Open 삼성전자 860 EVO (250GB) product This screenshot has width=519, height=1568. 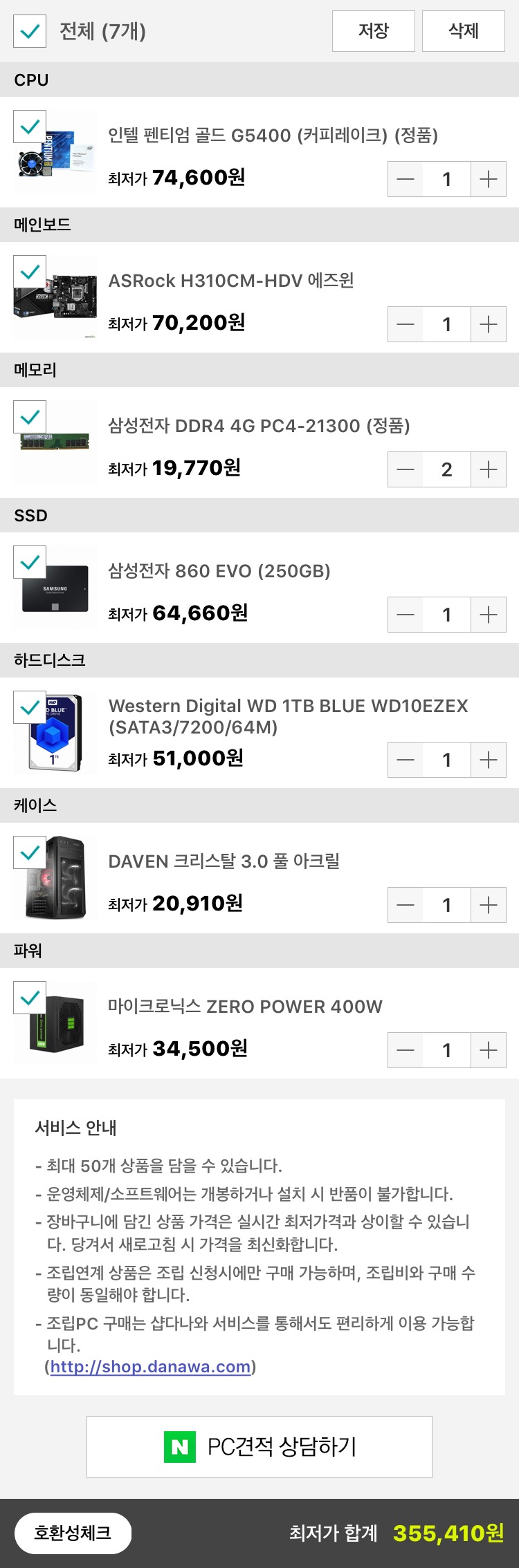[219, 571]
